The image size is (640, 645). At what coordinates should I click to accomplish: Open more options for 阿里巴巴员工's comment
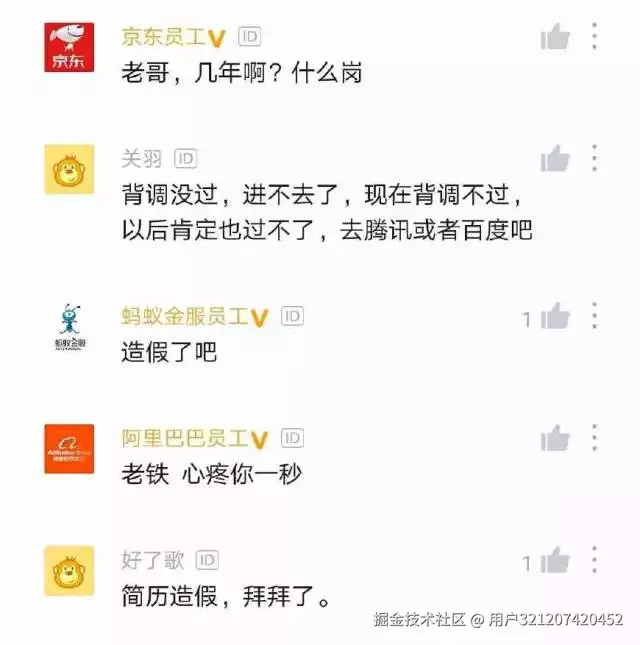[x=595, y=437]
